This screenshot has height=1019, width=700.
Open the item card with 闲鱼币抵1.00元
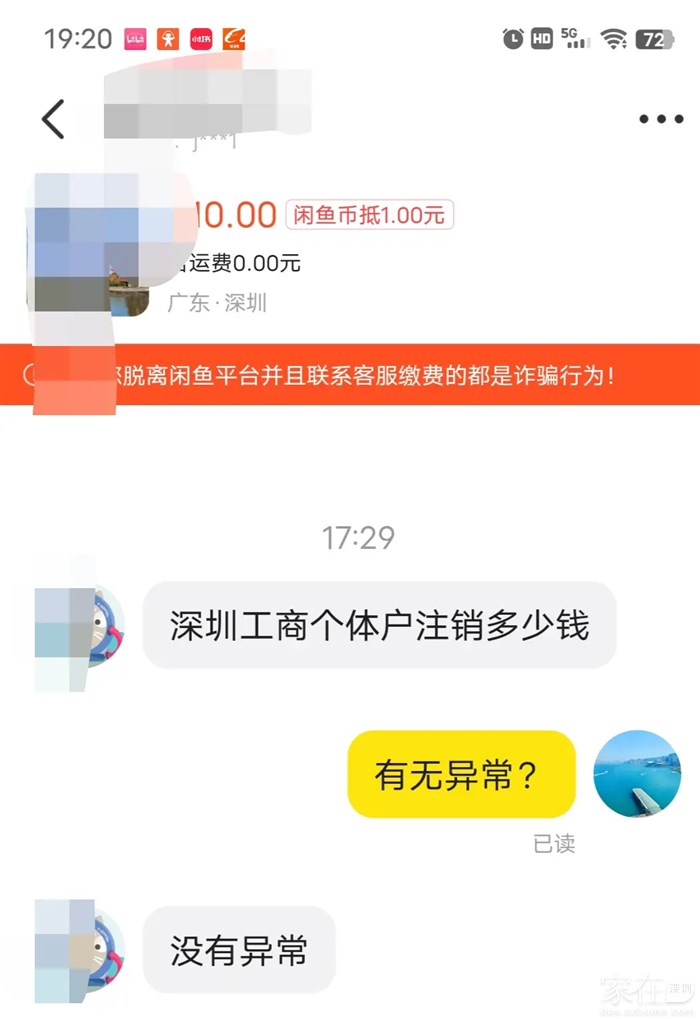[371, 214]
